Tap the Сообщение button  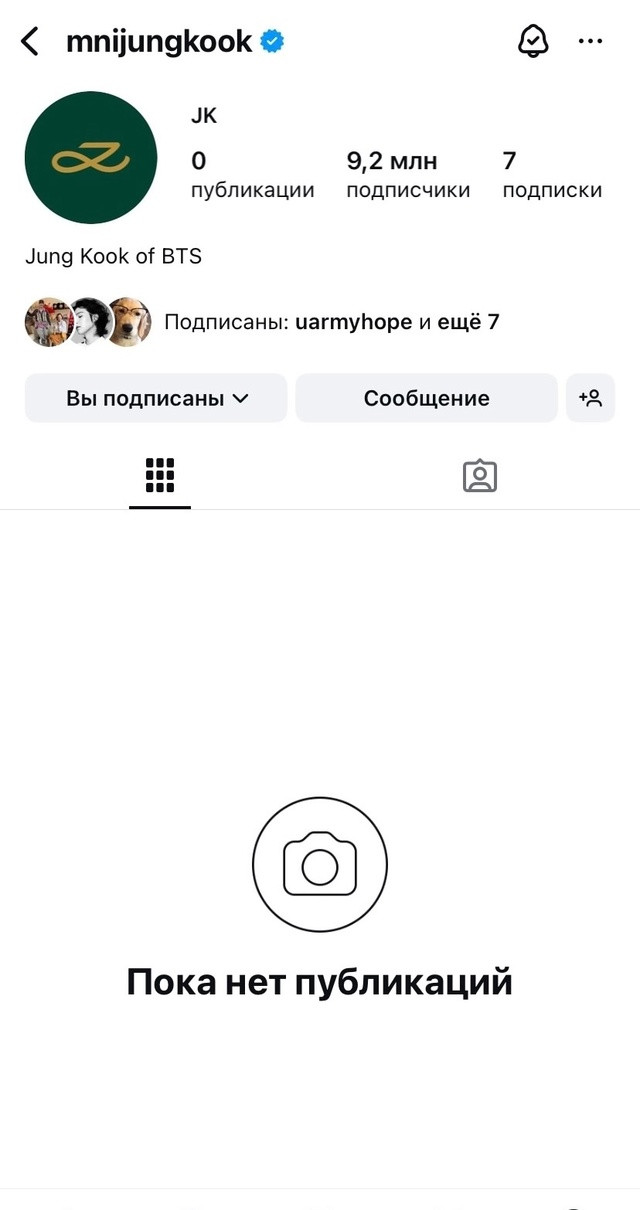[x=426, y=398]
